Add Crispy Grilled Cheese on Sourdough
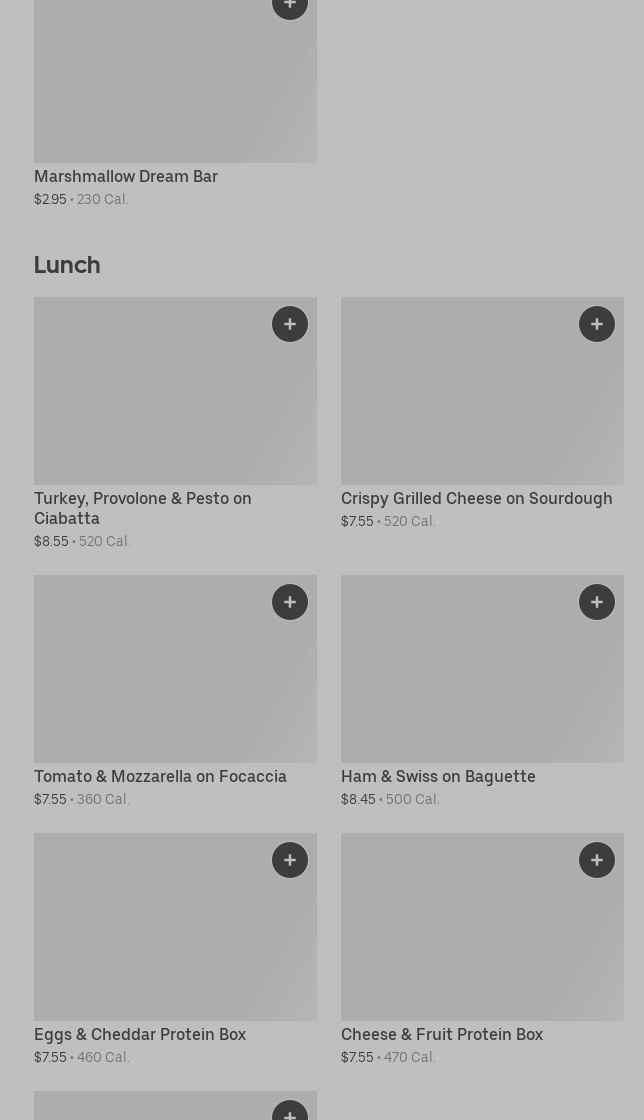The image size is (644, 1120). (597, 324)
